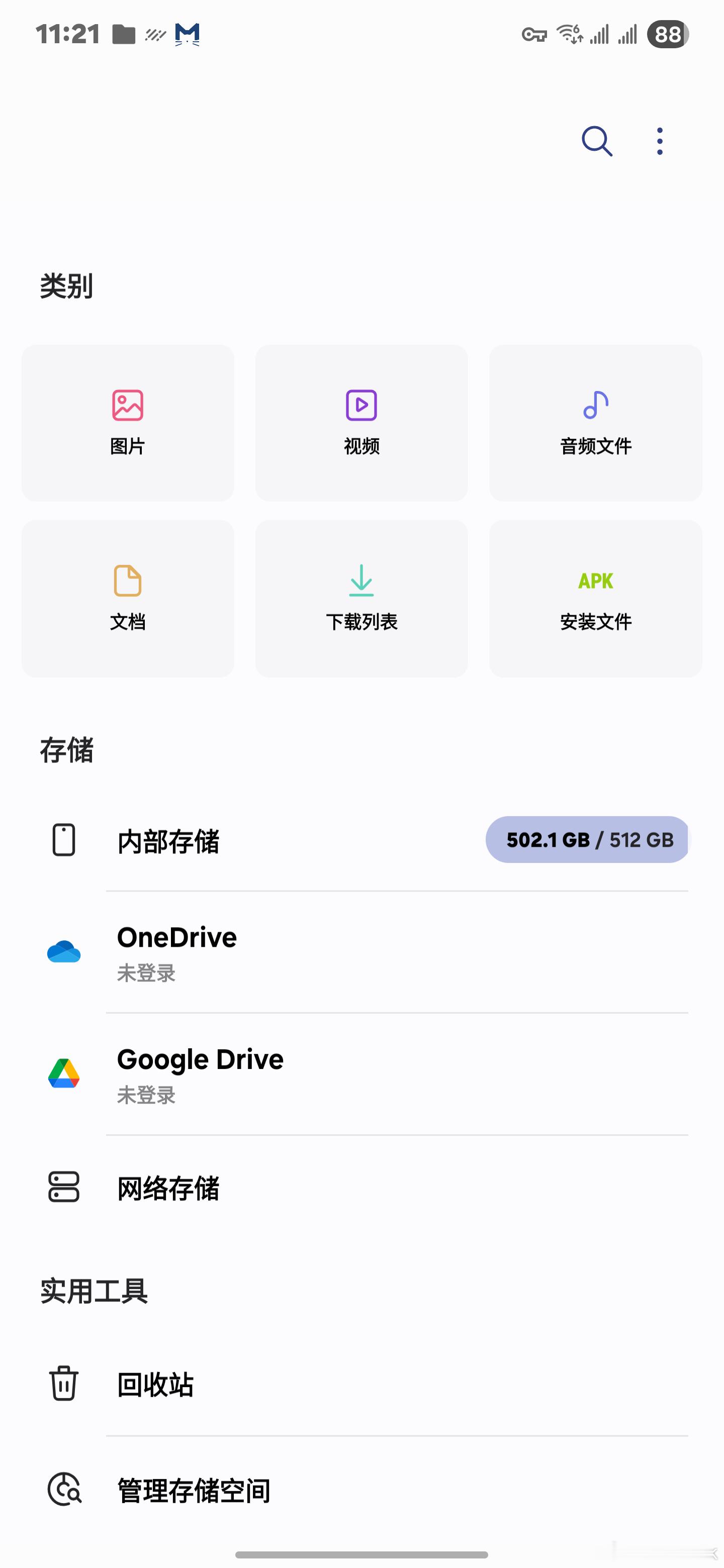
Task: Select the Google Drive row
Action: click(361, 1074)
